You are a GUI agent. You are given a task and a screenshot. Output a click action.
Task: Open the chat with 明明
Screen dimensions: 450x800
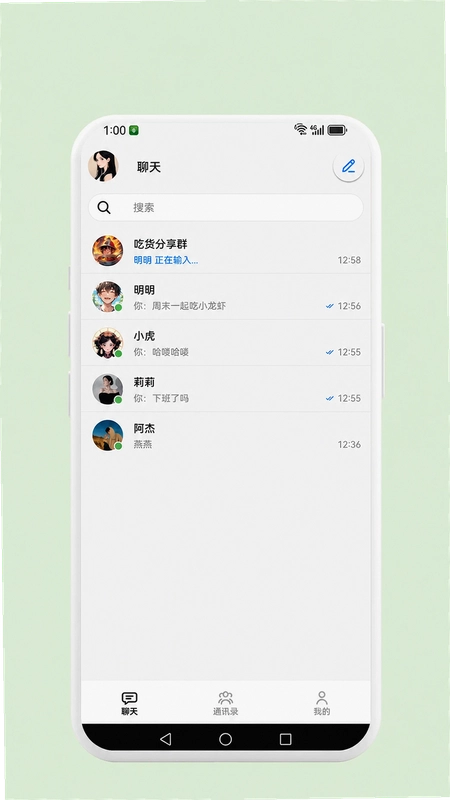click(226, 297)
